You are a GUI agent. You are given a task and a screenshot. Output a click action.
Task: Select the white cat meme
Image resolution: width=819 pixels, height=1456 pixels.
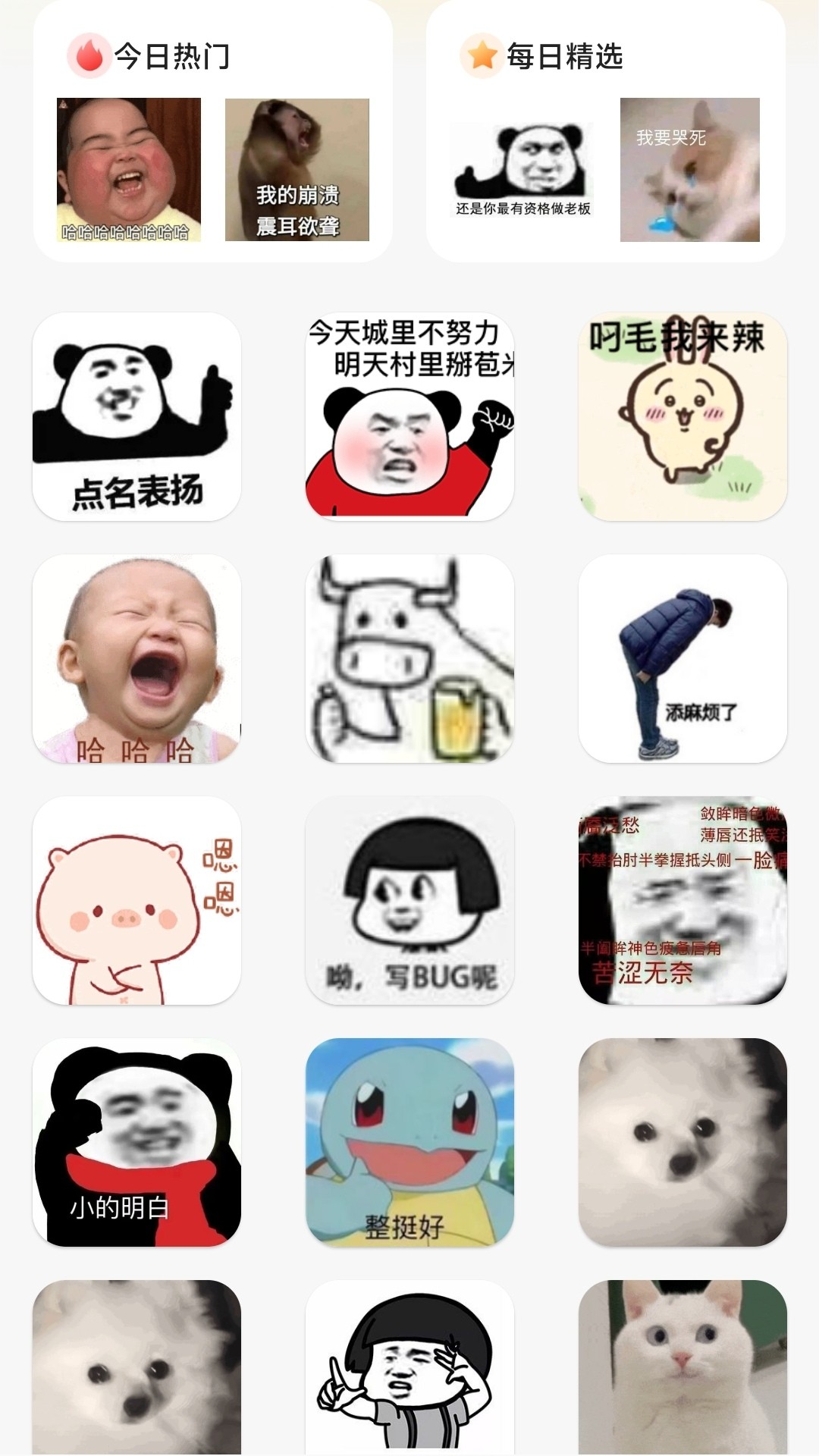682,1365
